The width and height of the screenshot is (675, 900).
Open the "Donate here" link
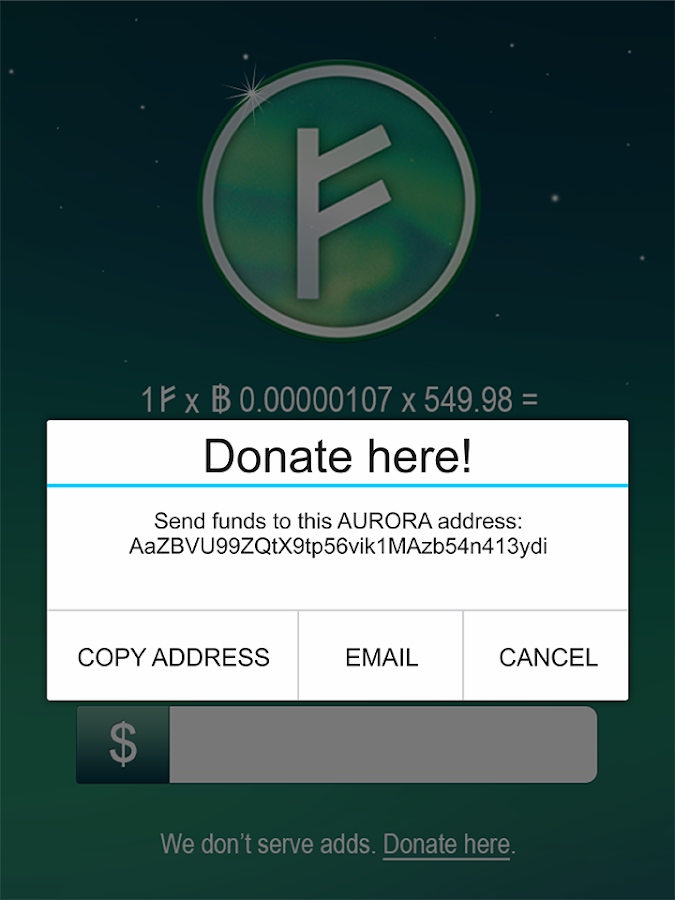pyautogui.click(x=446, y=844)
